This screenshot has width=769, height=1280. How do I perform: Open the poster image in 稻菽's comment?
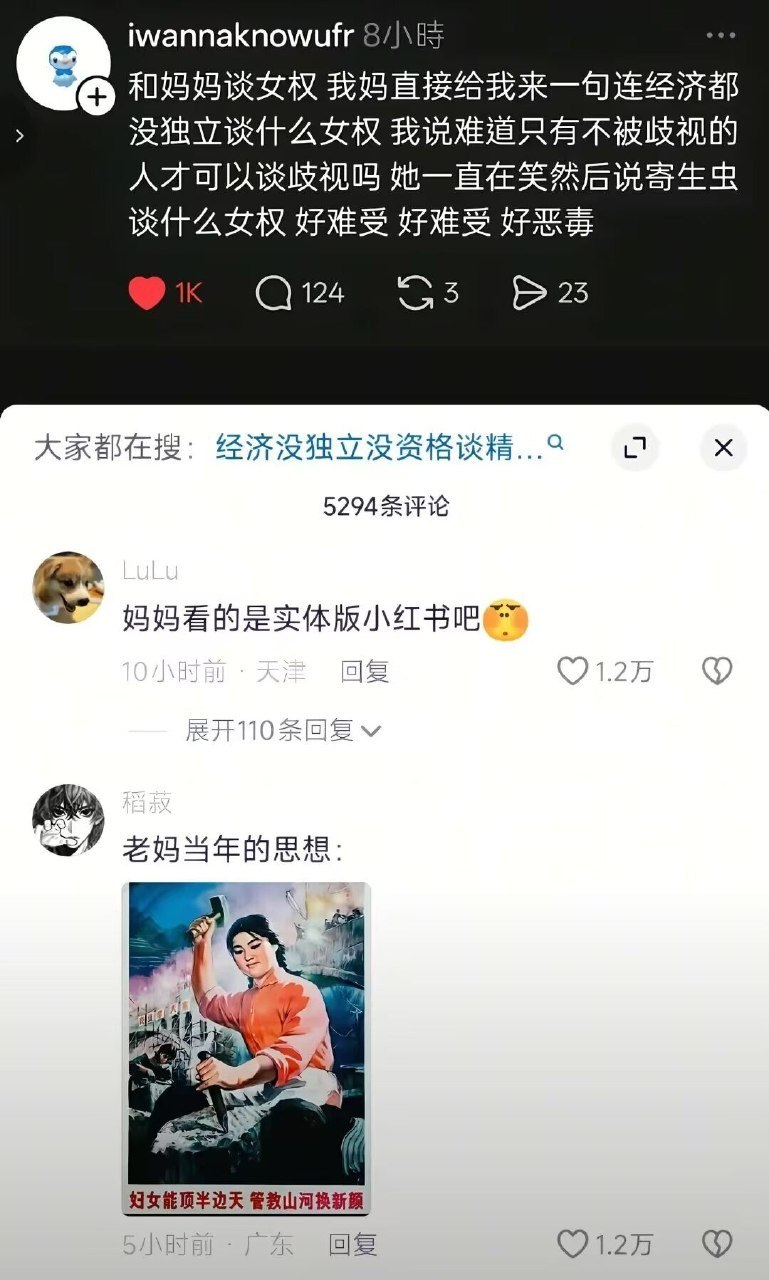246,1049
